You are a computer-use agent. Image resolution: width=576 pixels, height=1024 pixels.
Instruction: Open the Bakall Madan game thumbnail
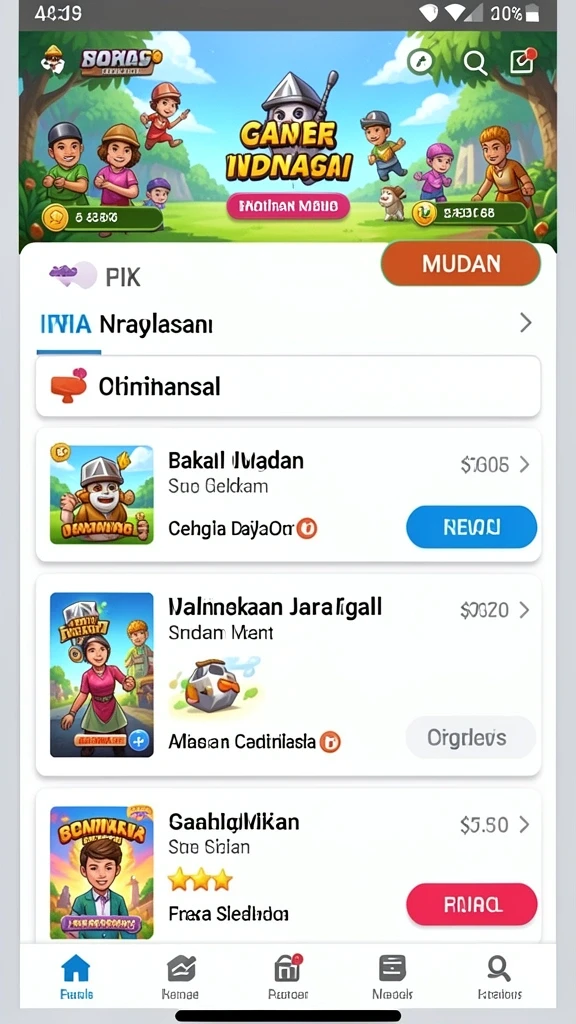(x=102, y=494)
